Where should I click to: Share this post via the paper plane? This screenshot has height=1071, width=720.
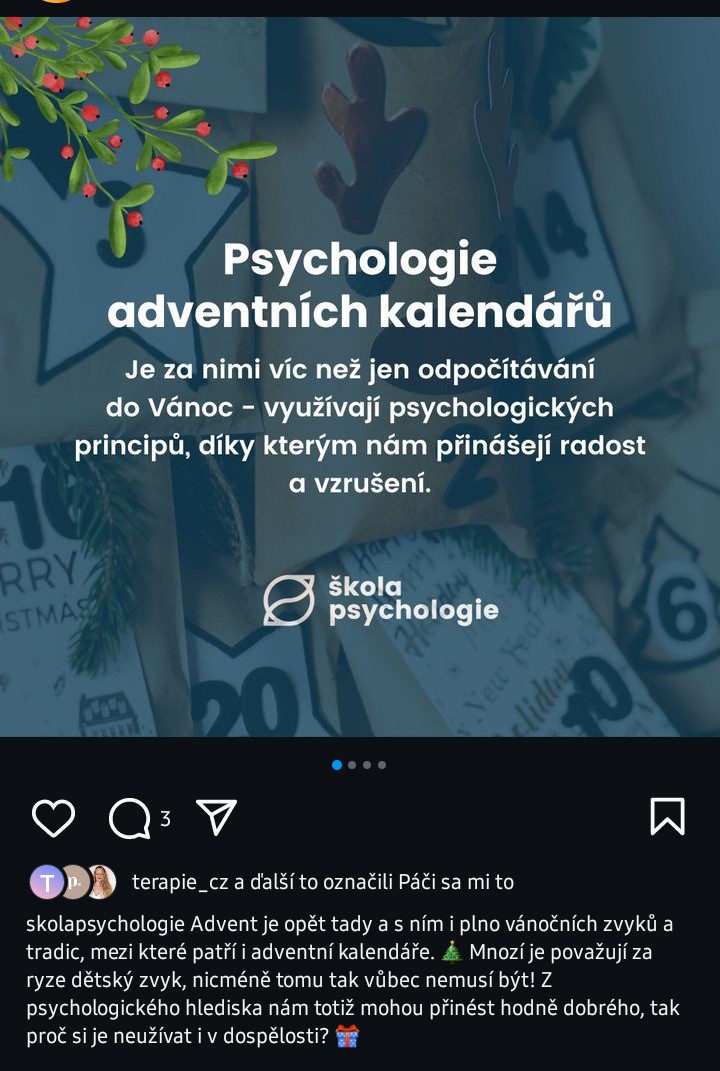point(216,817)
